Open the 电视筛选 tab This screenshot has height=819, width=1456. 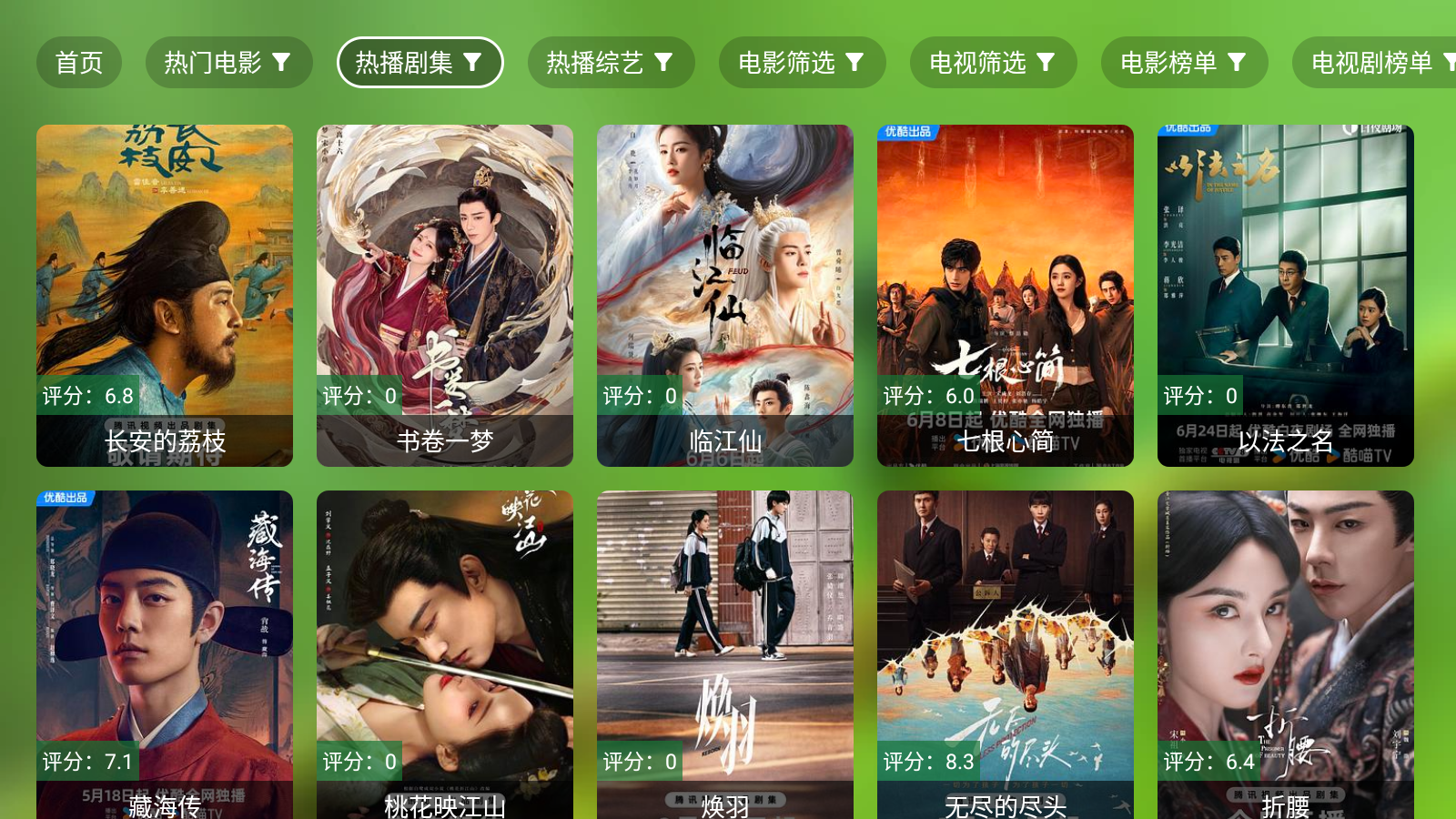[993, 63]
